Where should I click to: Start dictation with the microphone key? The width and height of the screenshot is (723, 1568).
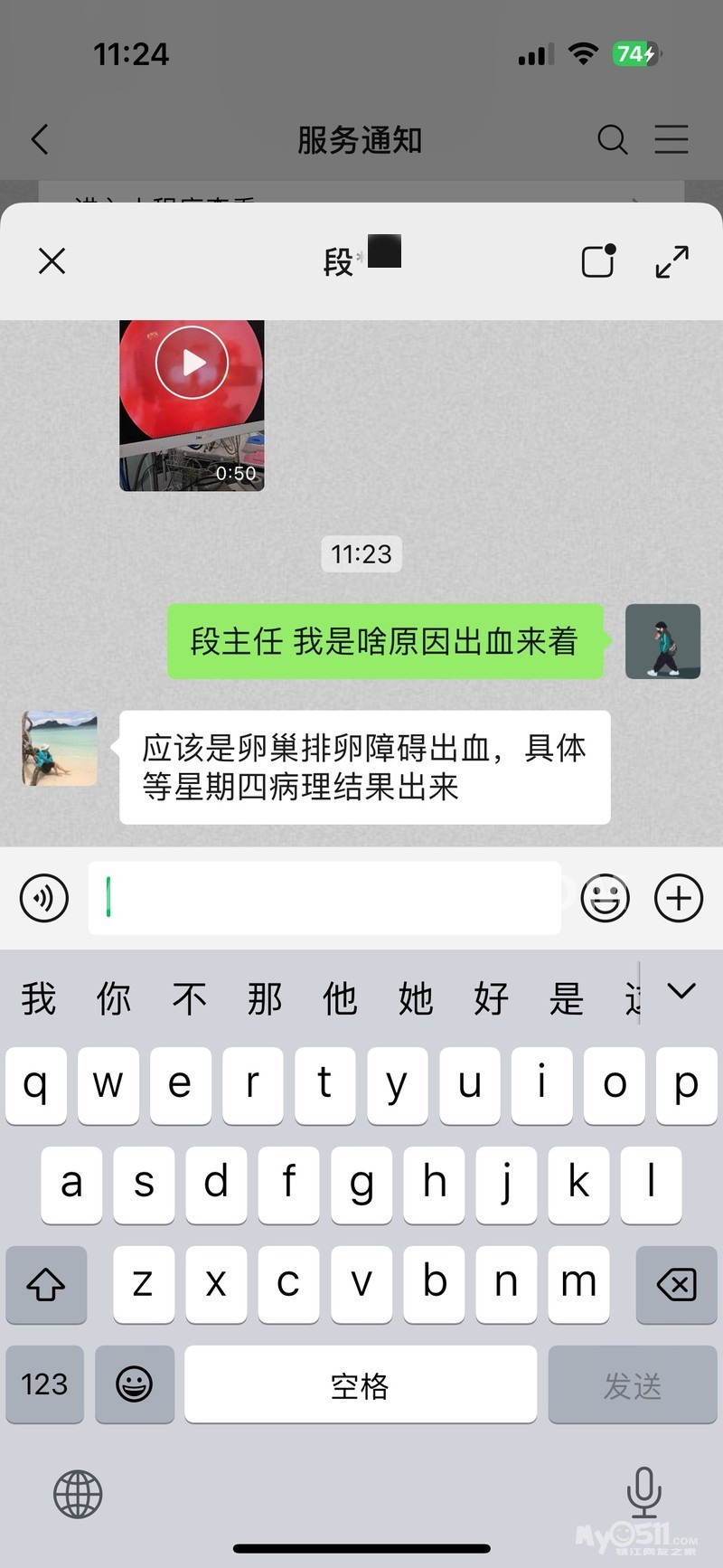(x=644, y=1493)
